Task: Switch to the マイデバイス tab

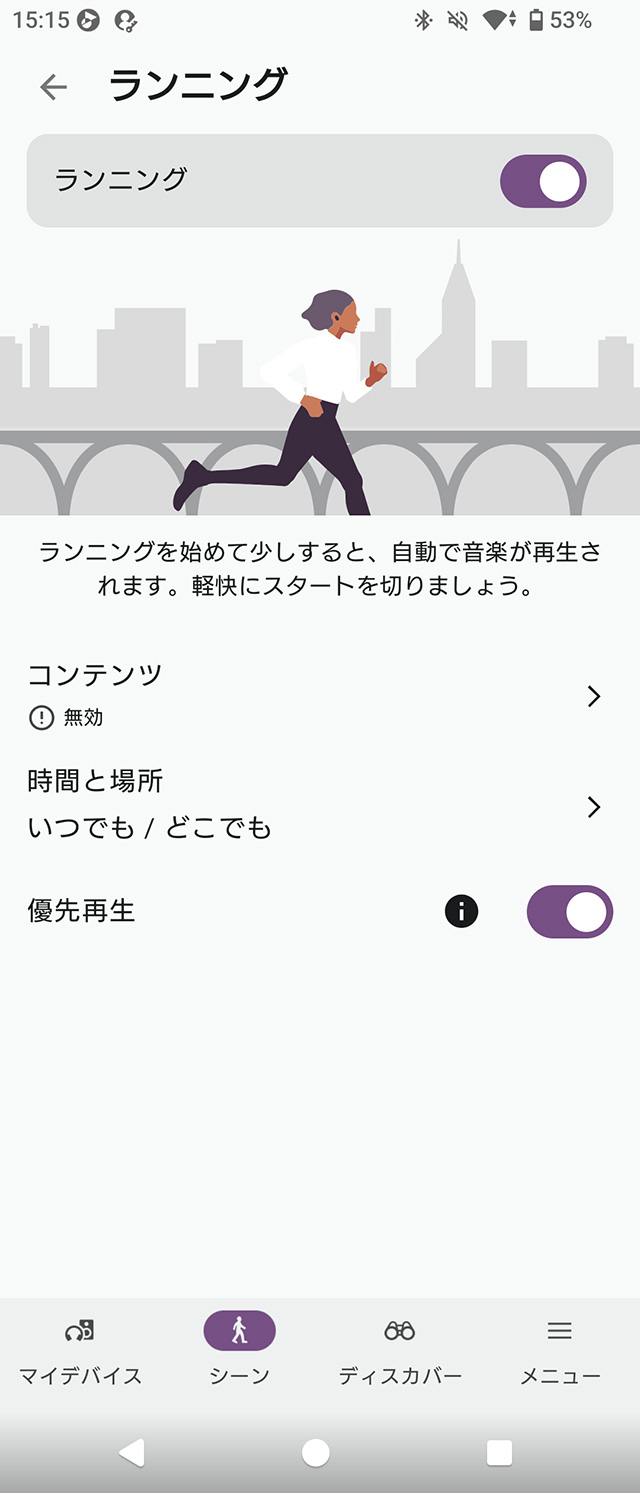Action: tap(80, 1350)
